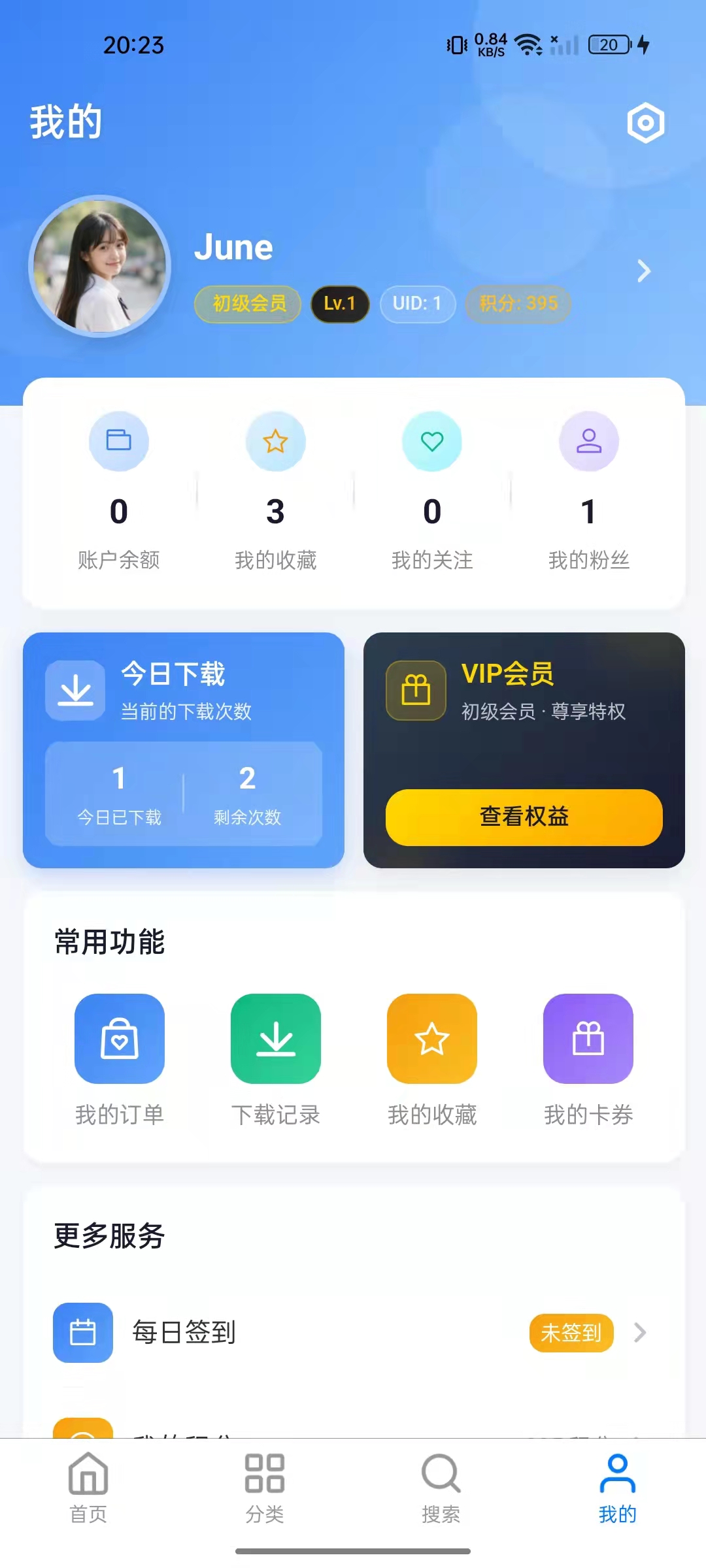Open 我的订单 orders
Image resolution: width=706 pixels, height=1568 pixels.
(120, 1058)
